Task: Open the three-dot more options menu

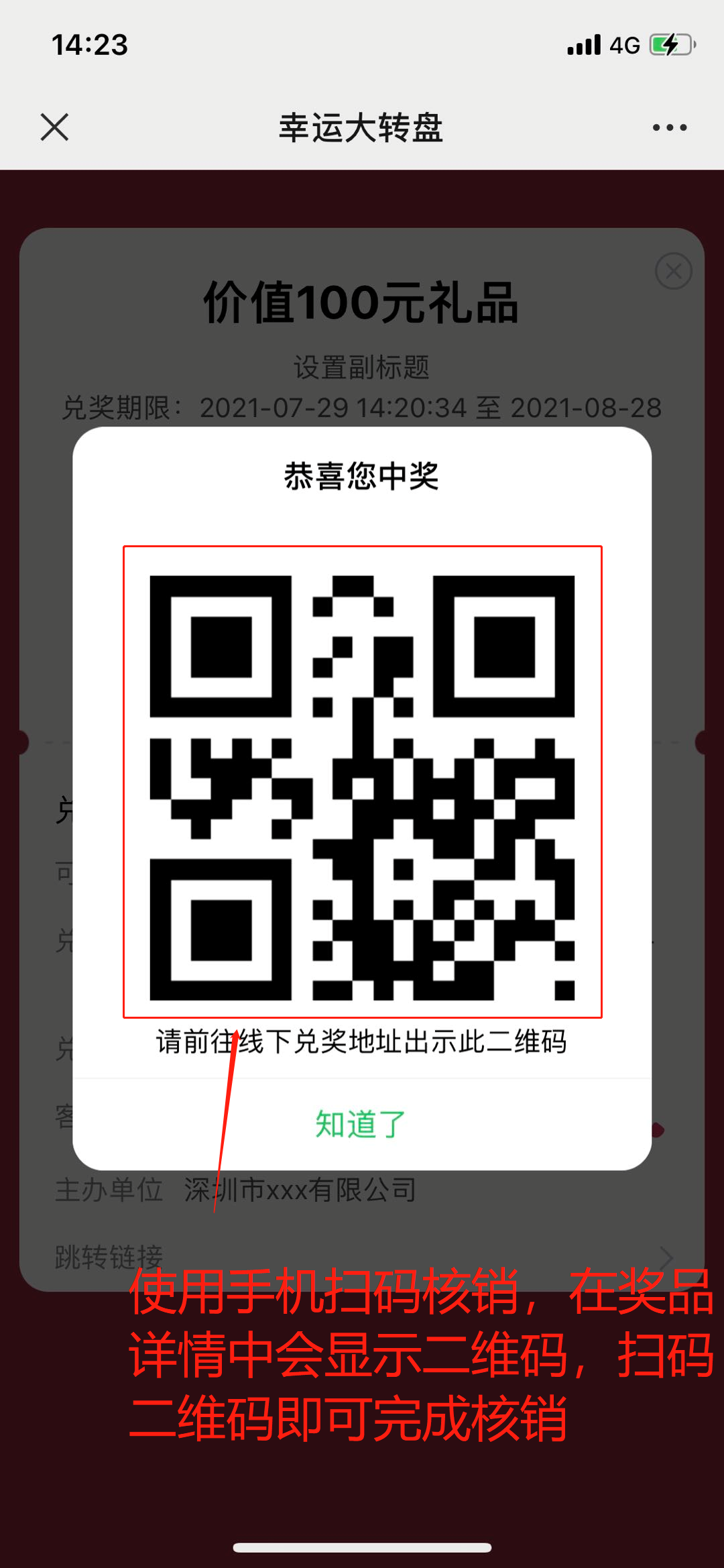Action: coord(670,127)
